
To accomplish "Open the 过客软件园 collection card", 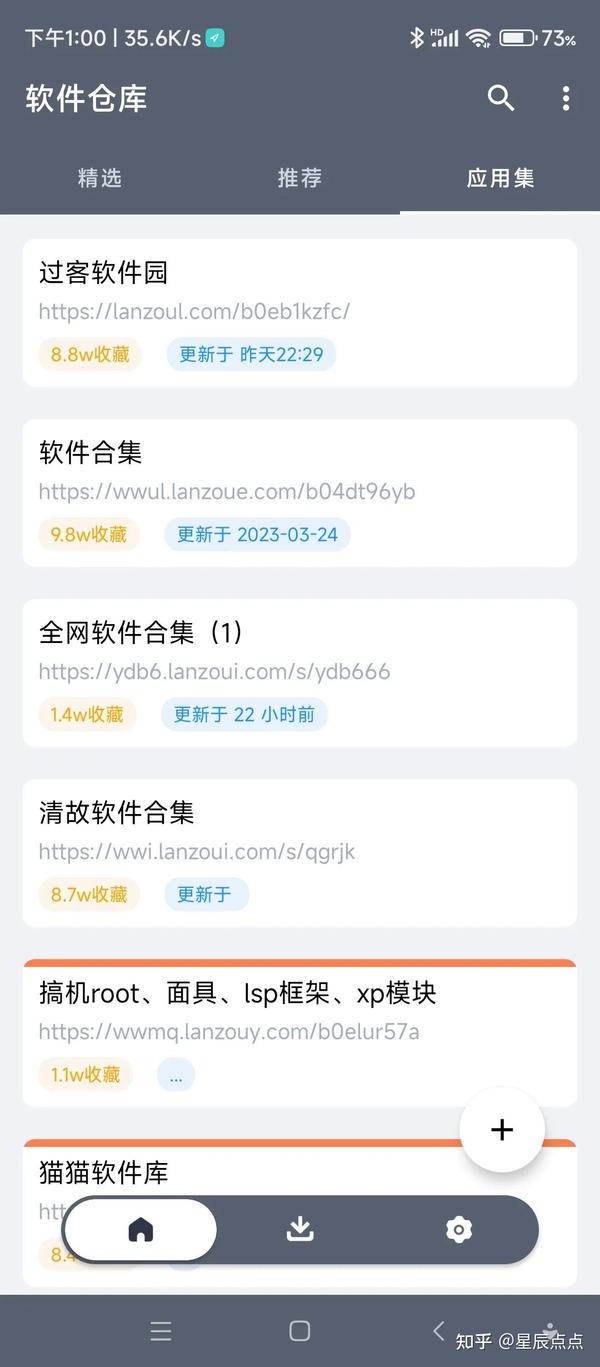I will [x=300, y=312].
